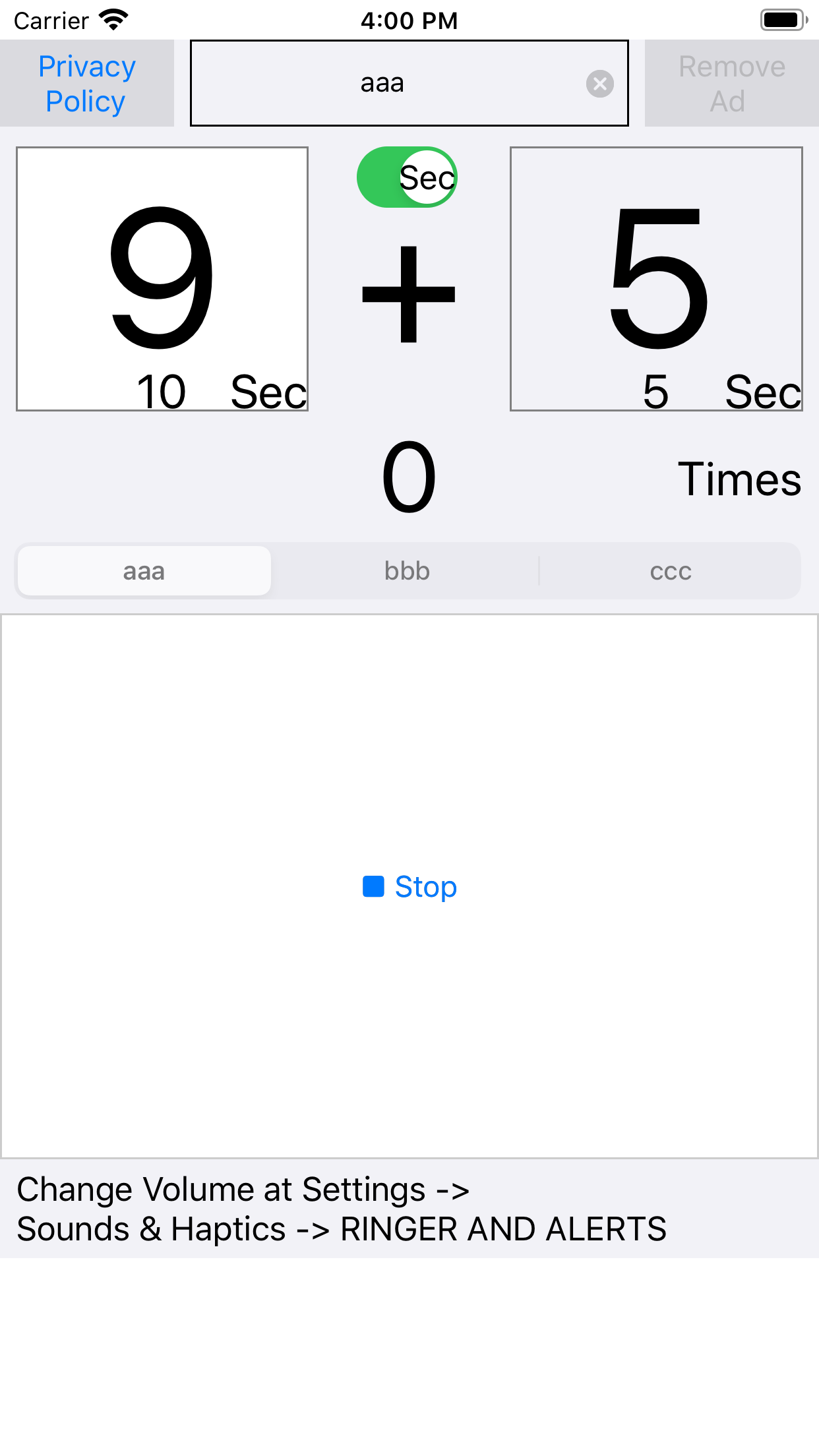This screenshot has width=819, height=1456.
Task: Select the ccc segment
Action: click(670, 570)
